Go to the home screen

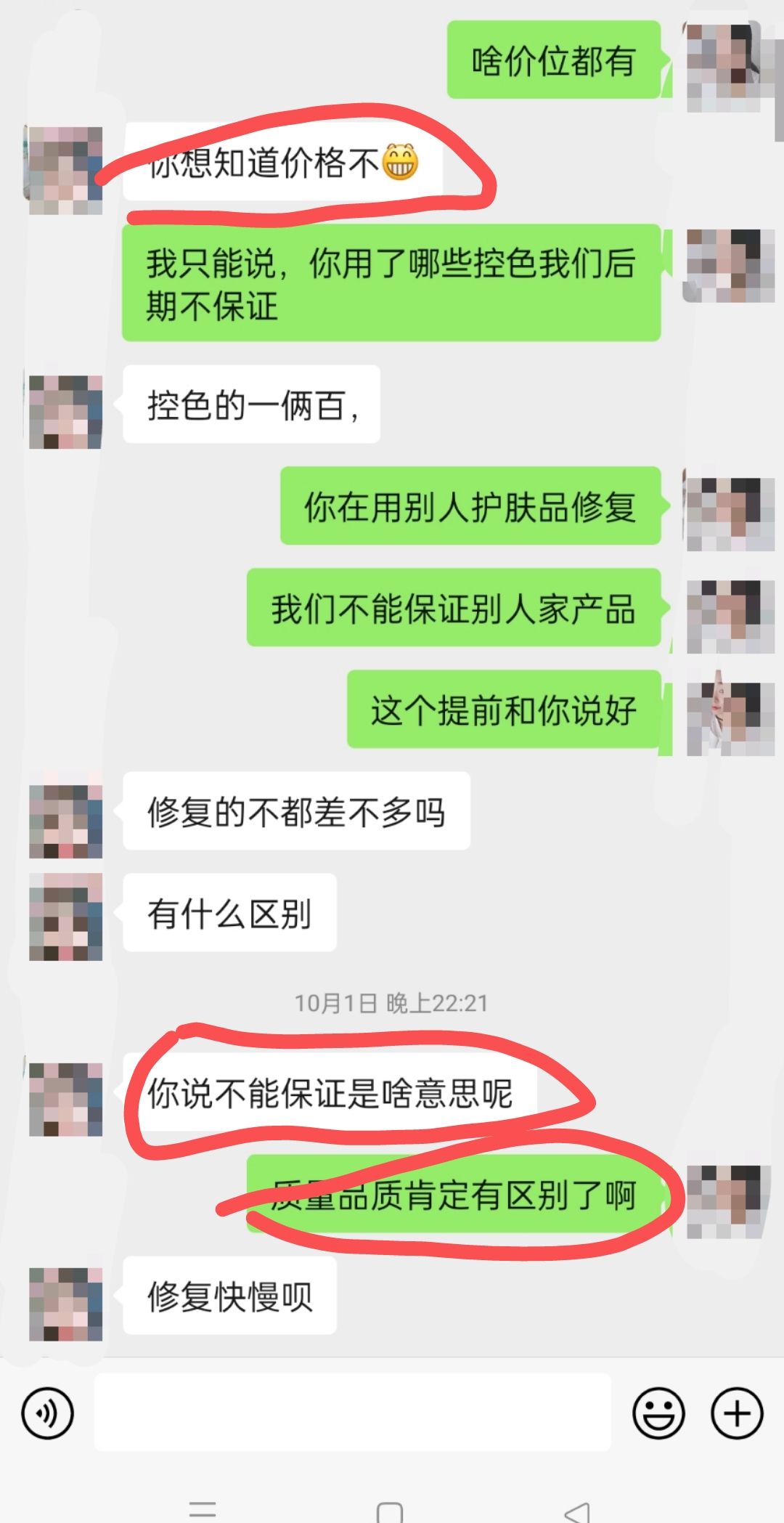tap(390, 1511)
